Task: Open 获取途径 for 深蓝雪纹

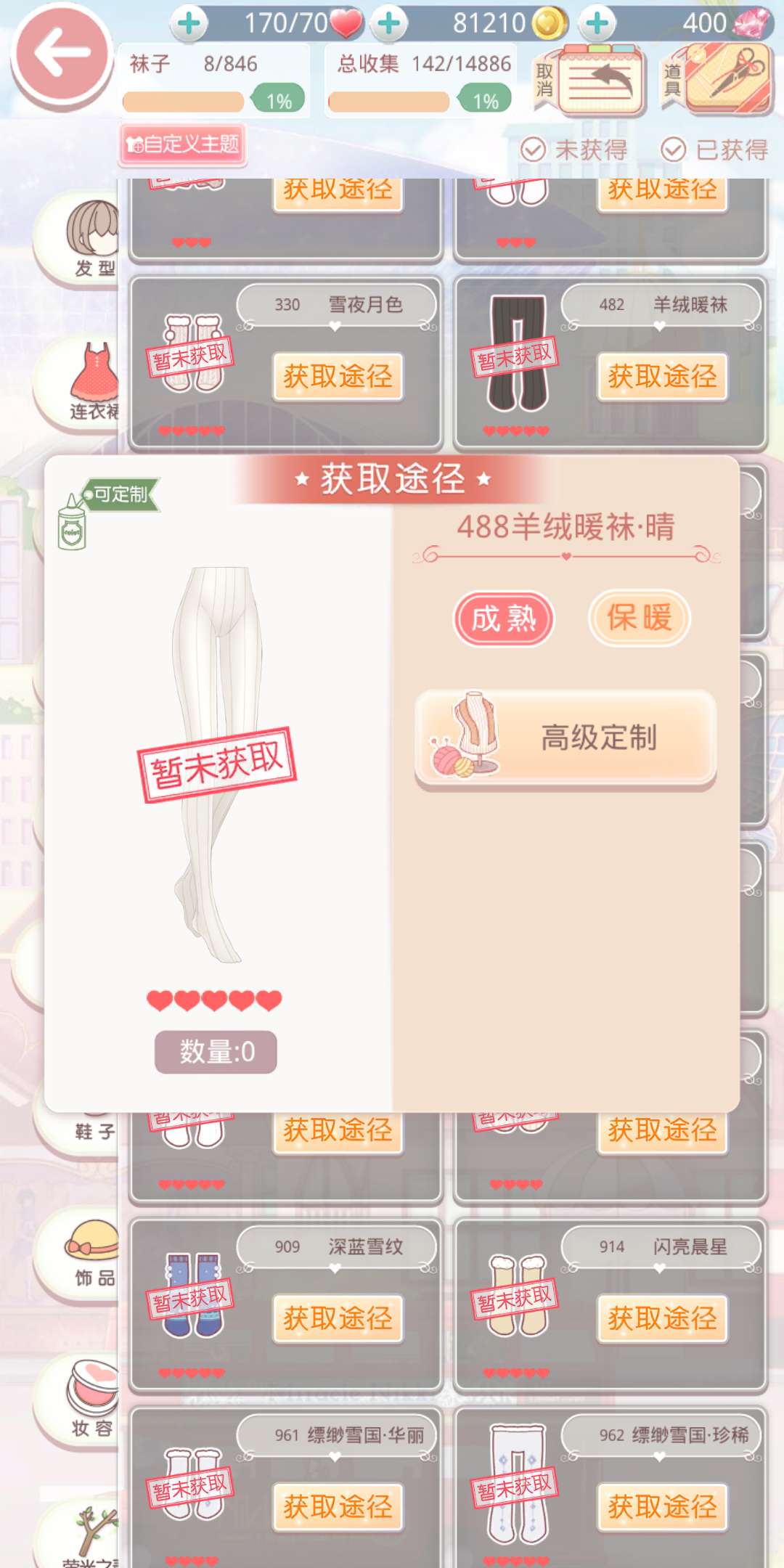Action: click(x=338, y=1318)
